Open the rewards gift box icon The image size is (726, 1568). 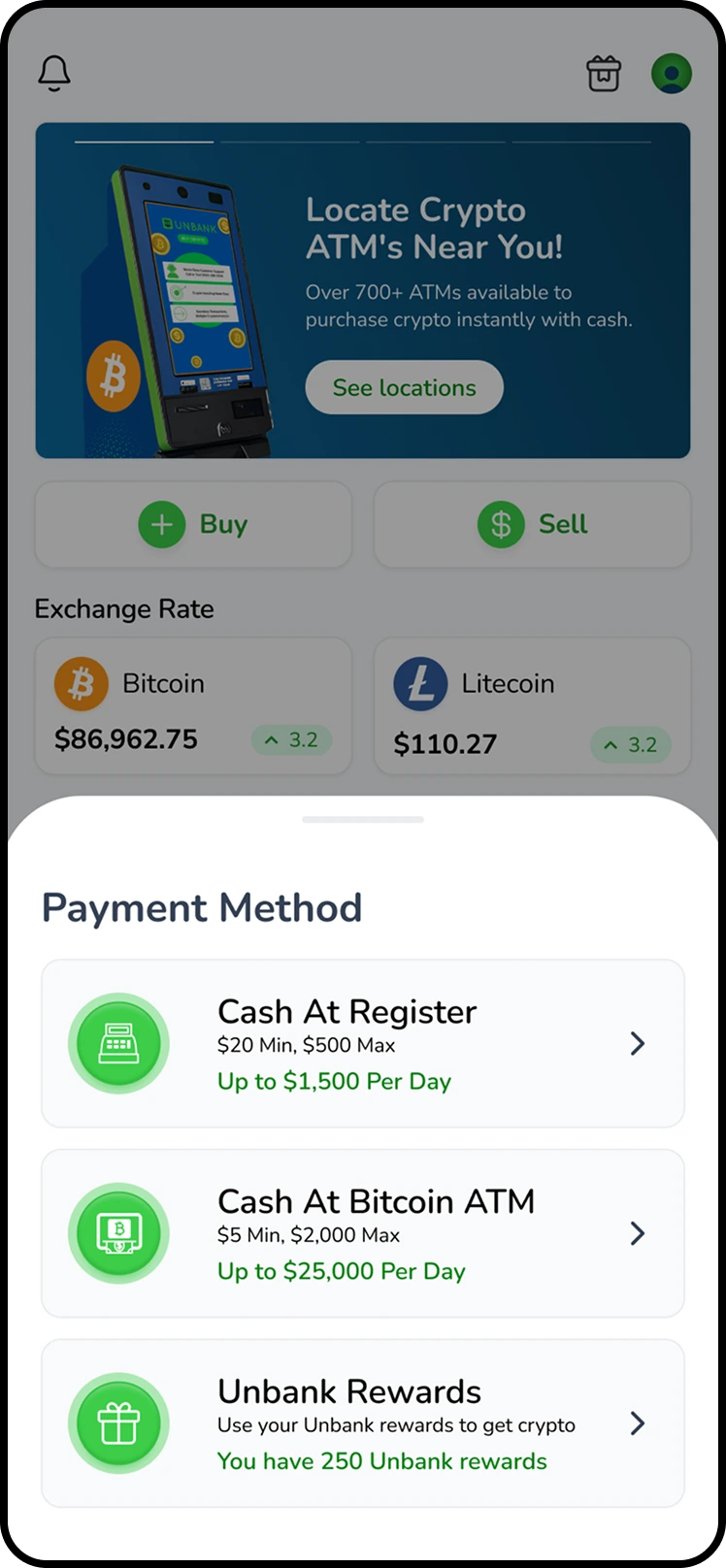pos(603,74)
